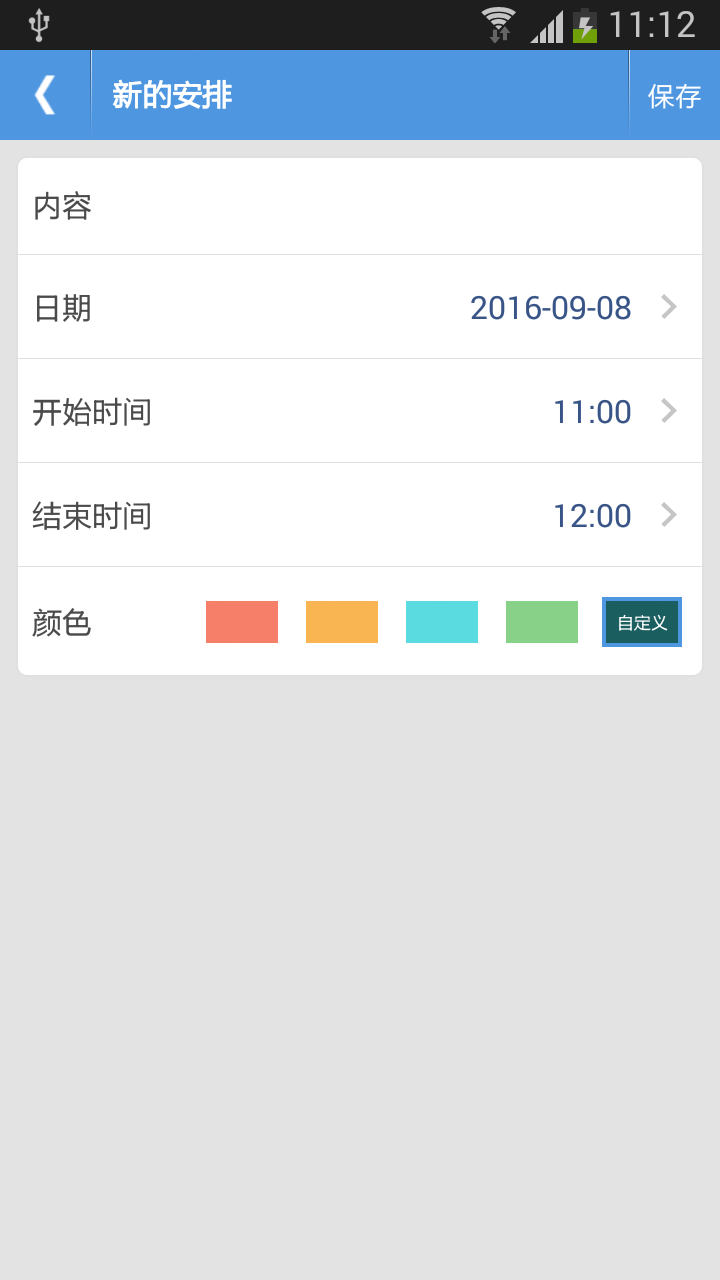Choose the cyan color swatch
The image size is (720, 1280).
coord(441,621)
